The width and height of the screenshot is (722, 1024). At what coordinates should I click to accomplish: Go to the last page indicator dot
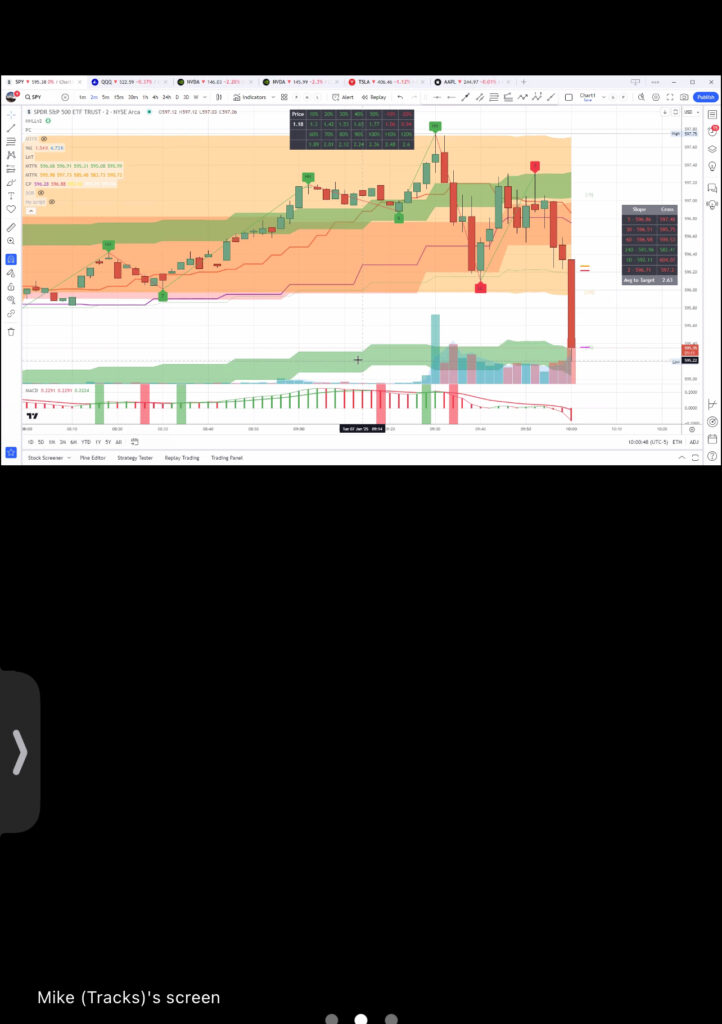pos(391,1019)
